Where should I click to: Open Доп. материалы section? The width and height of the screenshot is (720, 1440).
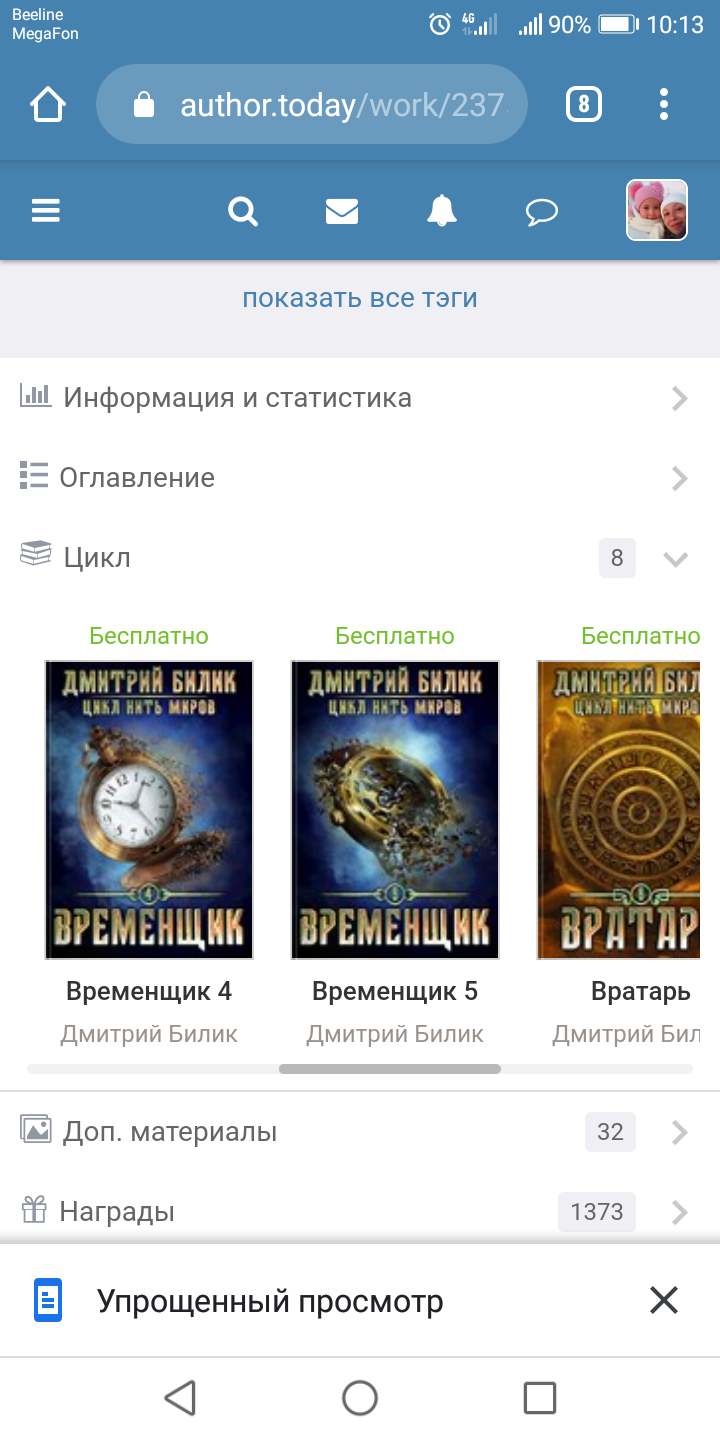pos(360,1132)
